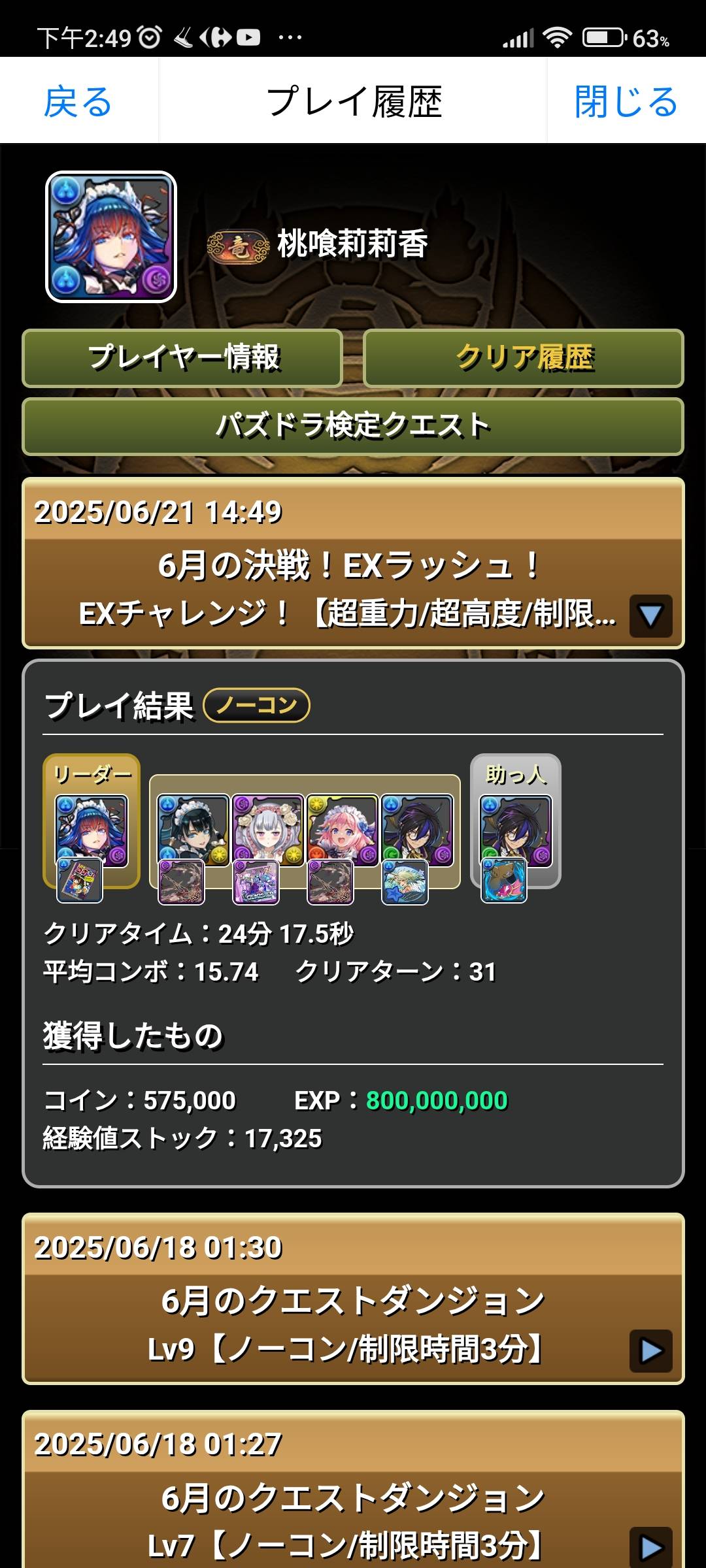Tap 戻る to go back
The width and height of the screenshot is (706, 1568).
coord(78,101)
